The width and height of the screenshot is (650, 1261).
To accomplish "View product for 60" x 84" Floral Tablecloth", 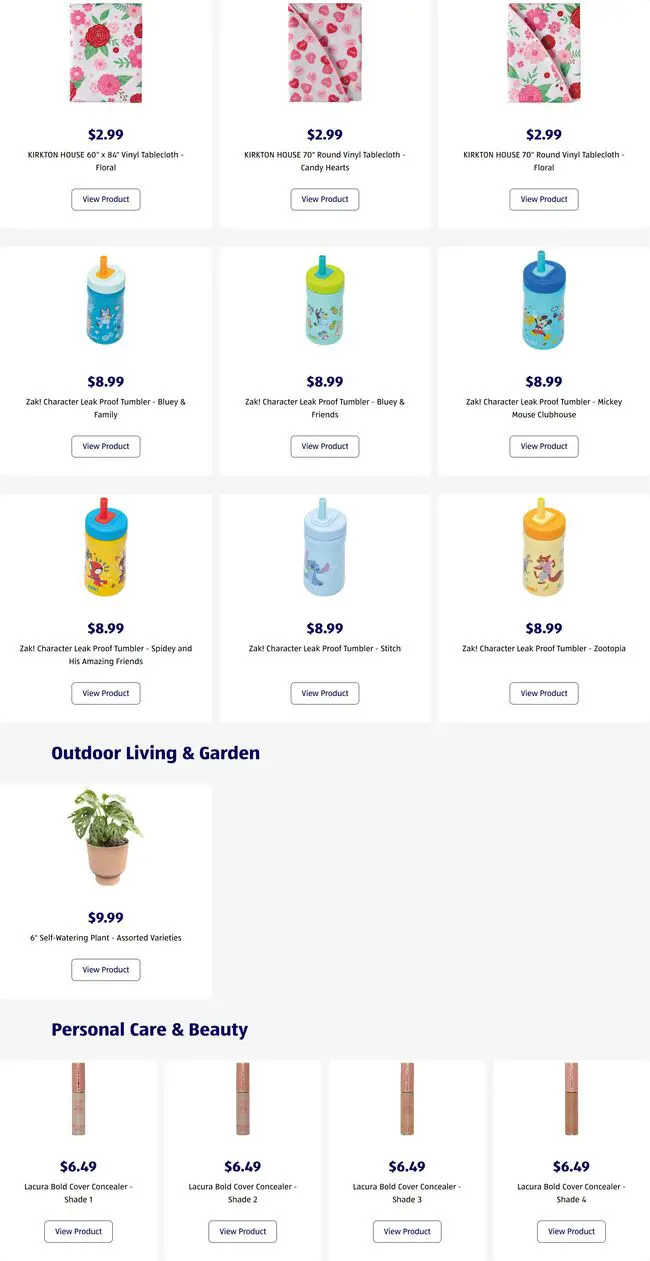I will coord(106,199).
